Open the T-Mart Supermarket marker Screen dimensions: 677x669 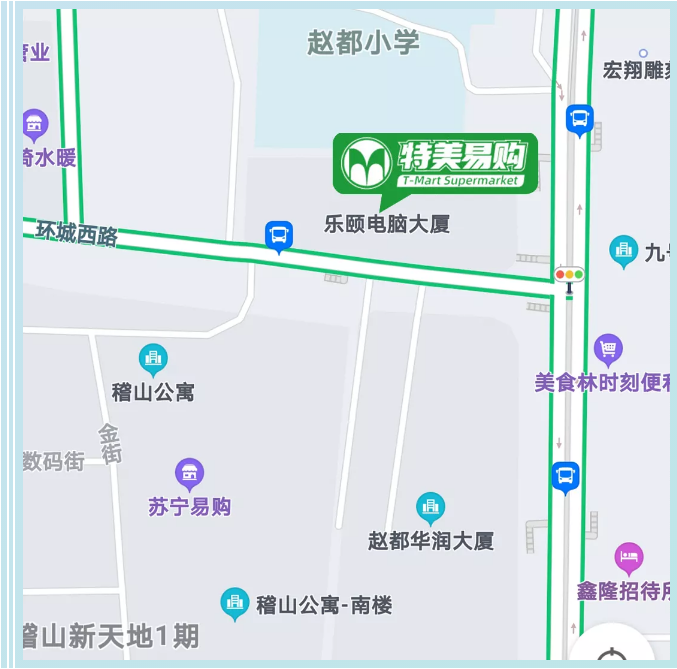pos(434,164)
